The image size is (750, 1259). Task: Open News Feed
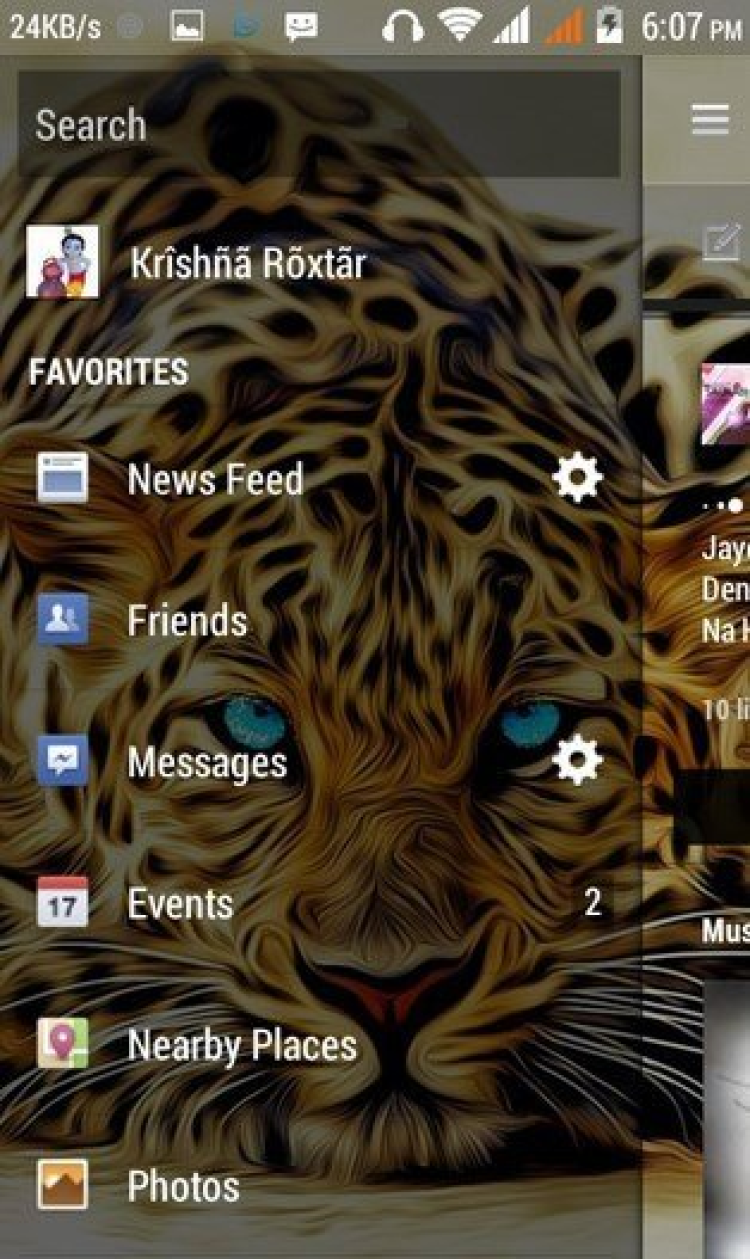215,479
